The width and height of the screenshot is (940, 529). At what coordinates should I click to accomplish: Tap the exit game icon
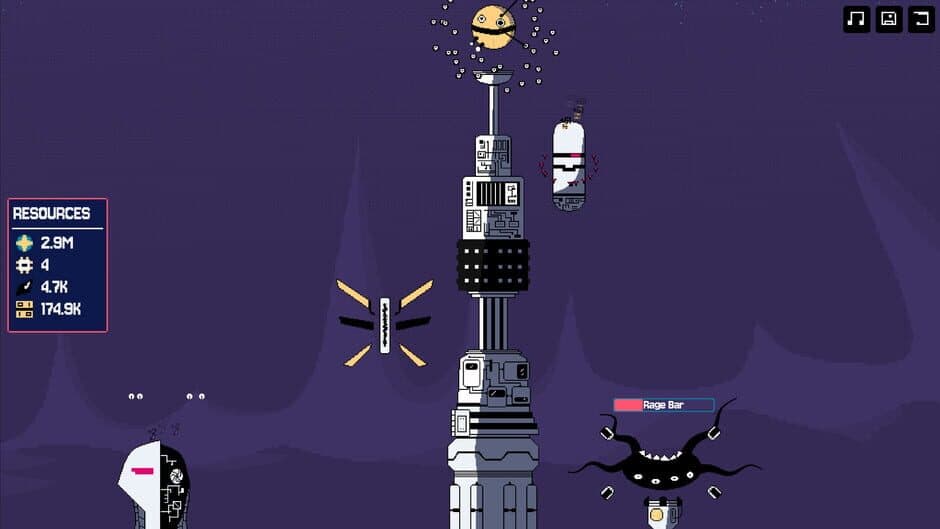coord(921,19)
